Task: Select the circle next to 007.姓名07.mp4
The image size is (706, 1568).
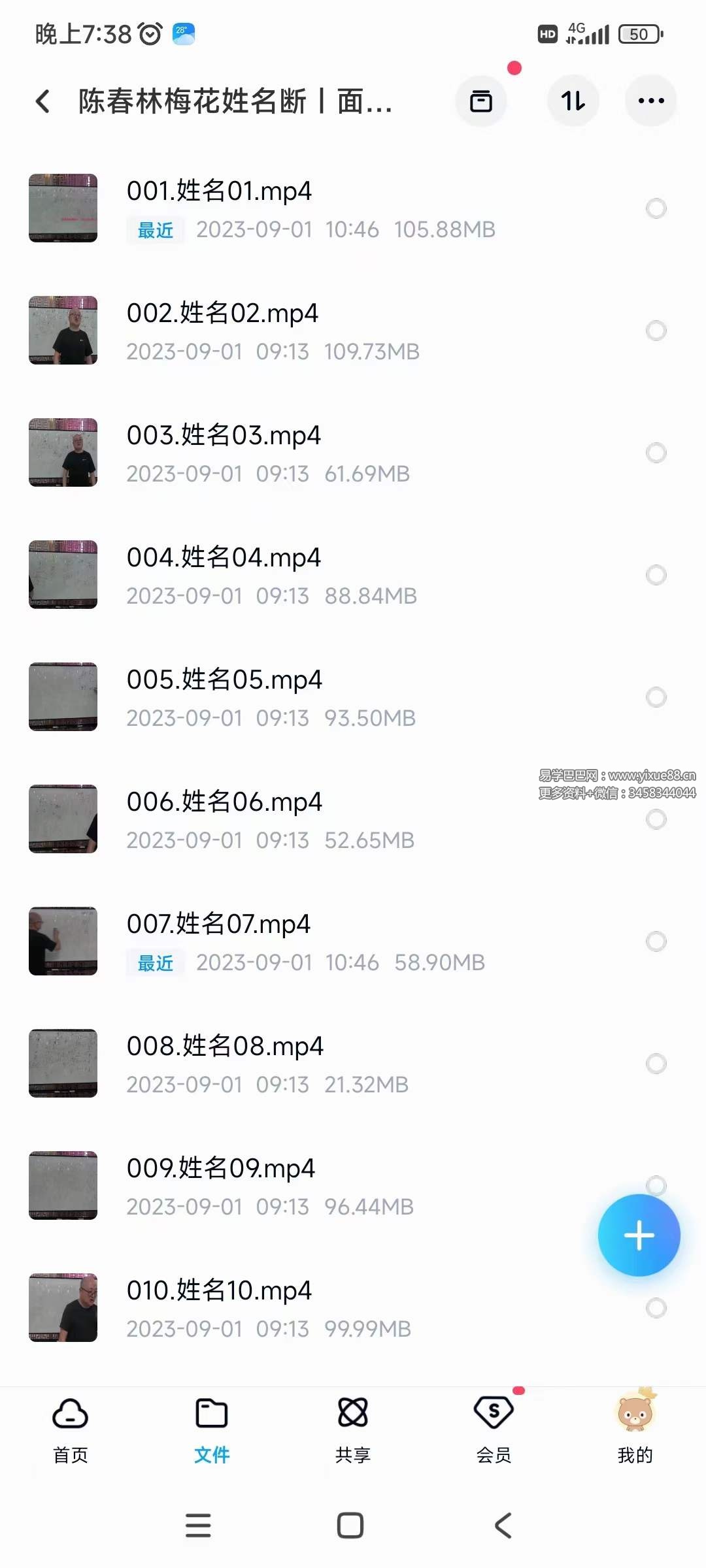Action: pyautogui.click(x=656, y=941)
